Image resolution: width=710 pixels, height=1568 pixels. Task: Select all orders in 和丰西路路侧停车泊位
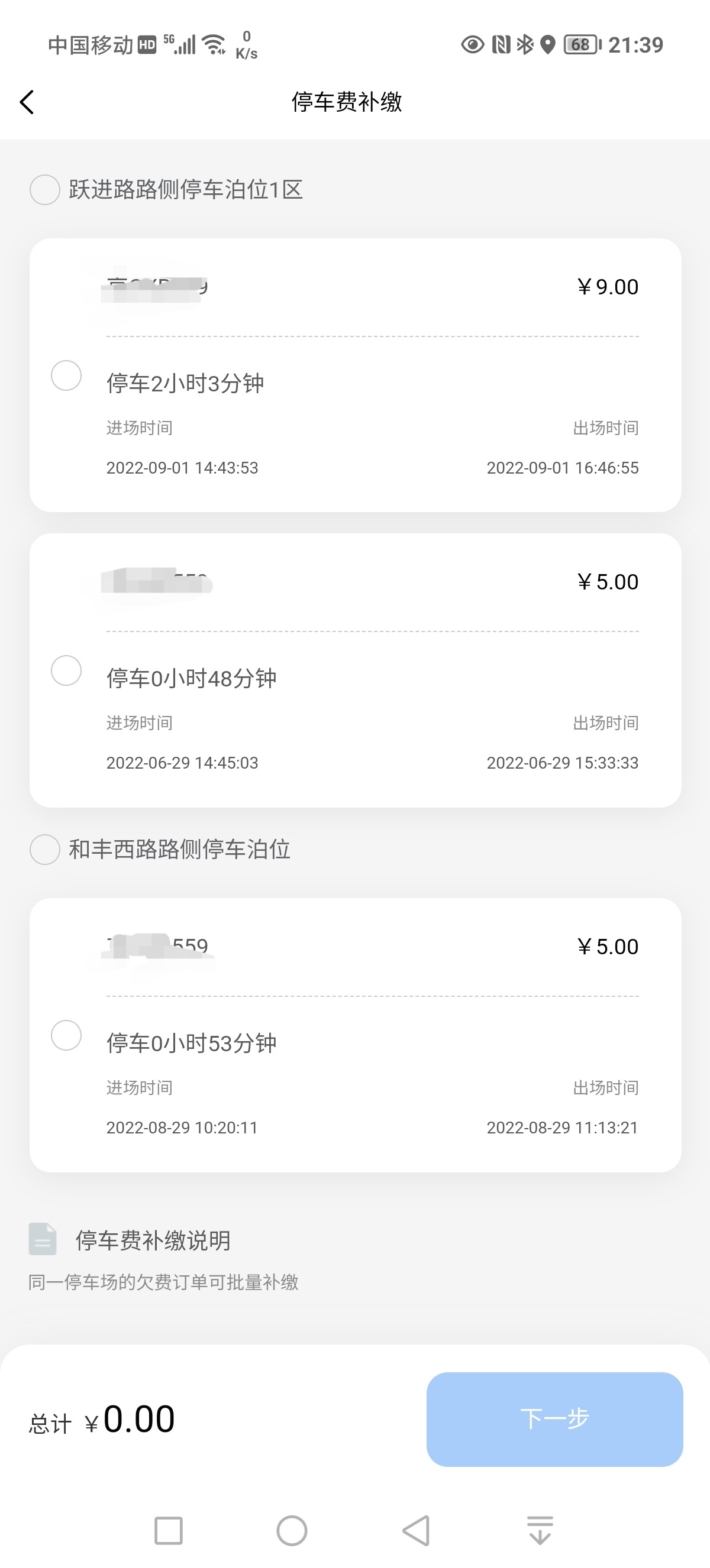(x=44, y=849)
